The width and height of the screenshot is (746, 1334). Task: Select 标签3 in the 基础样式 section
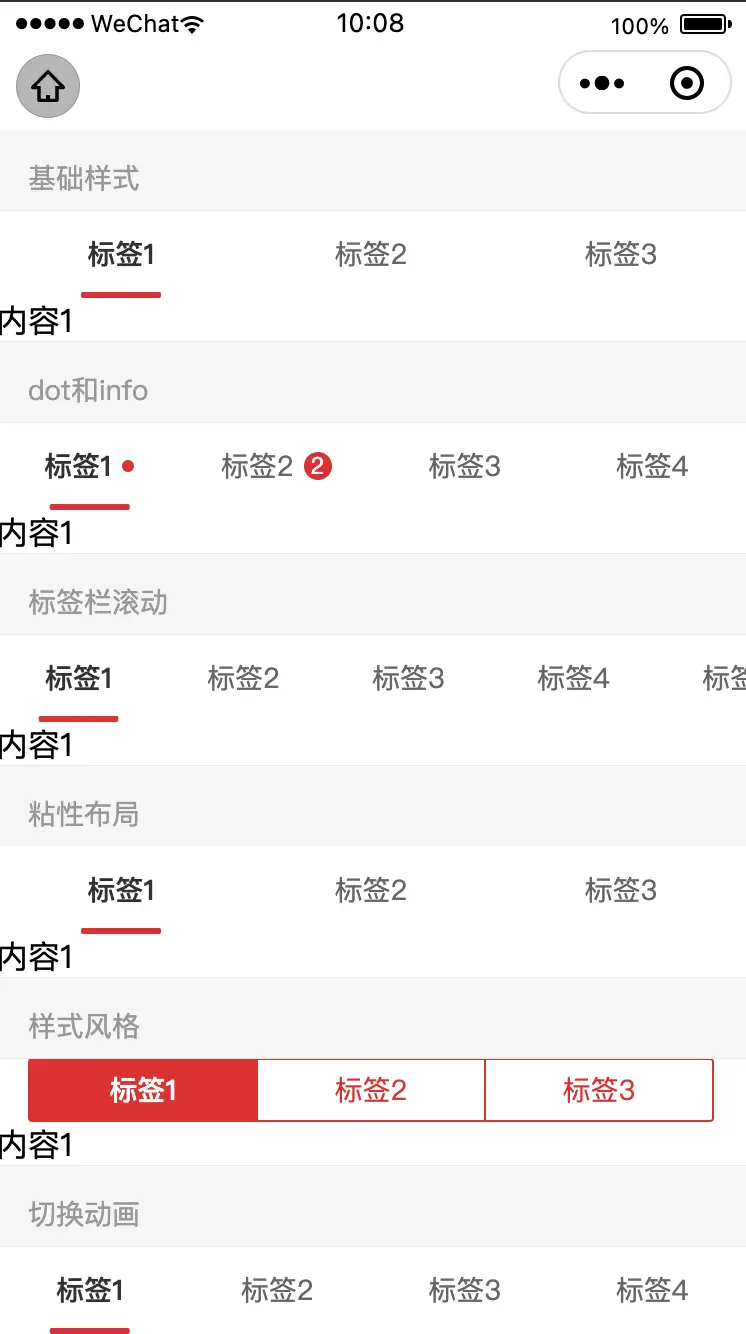tap(621, 254)
